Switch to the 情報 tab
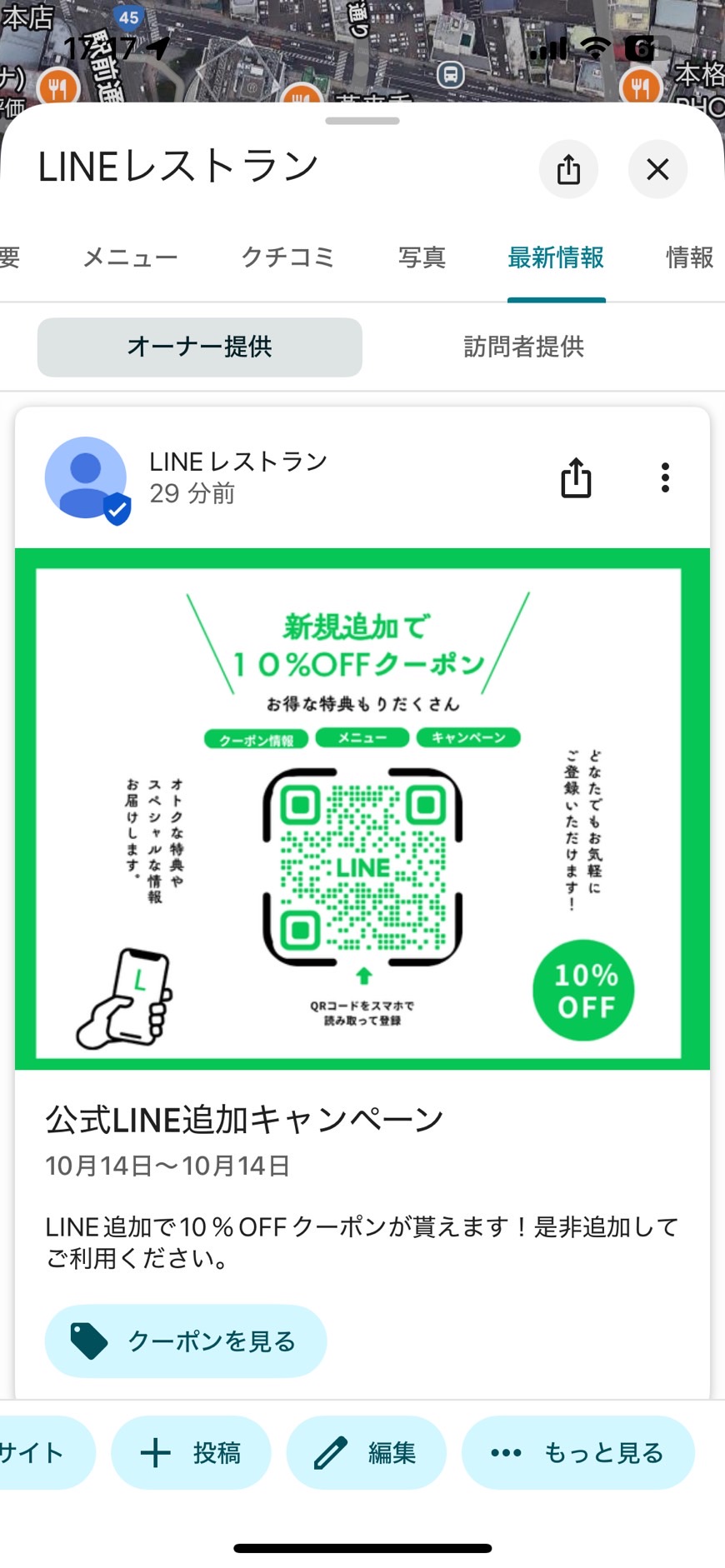The width and height of the screenshot is (725, 1568). click(688, 257)
